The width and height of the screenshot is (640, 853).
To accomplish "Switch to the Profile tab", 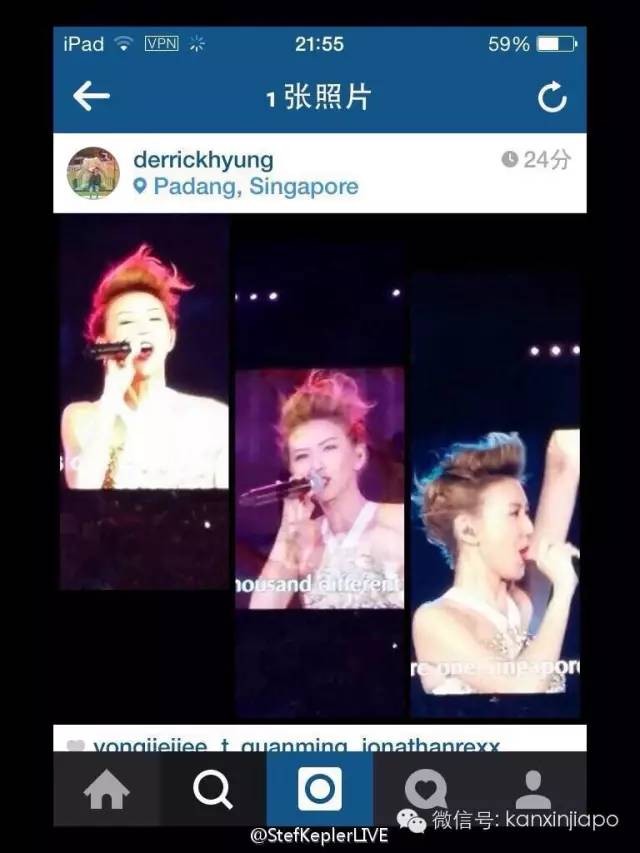I will 533,790.
